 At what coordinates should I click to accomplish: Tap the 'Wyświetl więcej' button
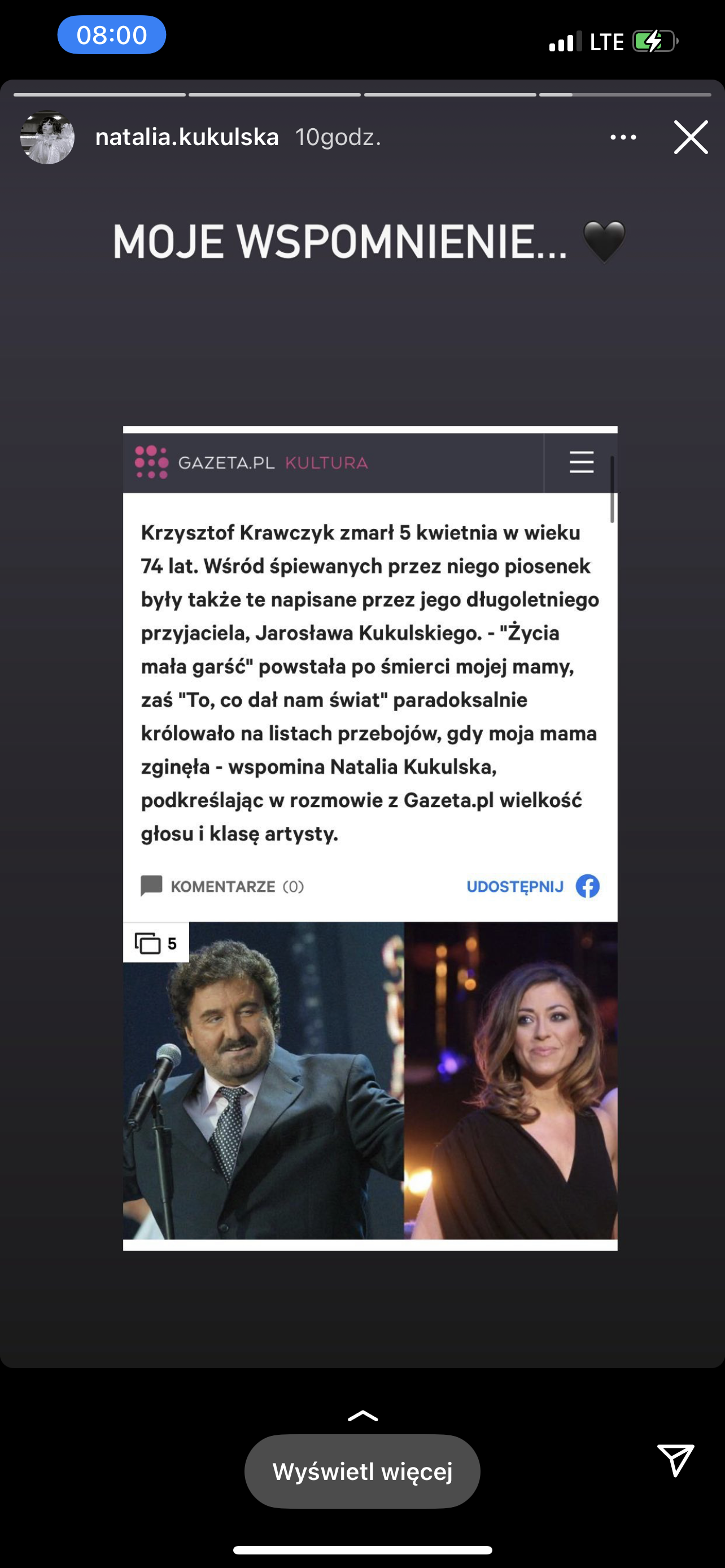point(362,1471)
